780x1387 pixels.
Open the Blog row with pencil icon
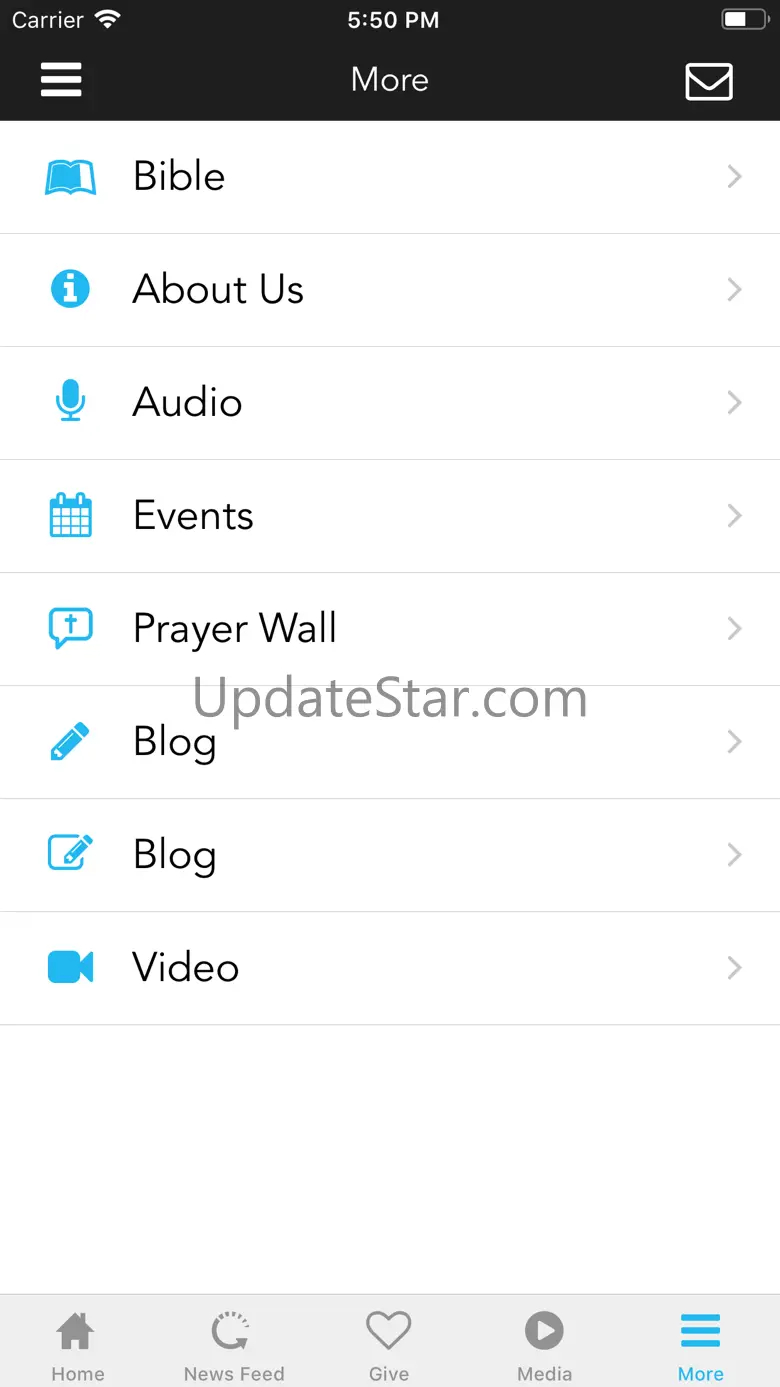coord(390,742)
